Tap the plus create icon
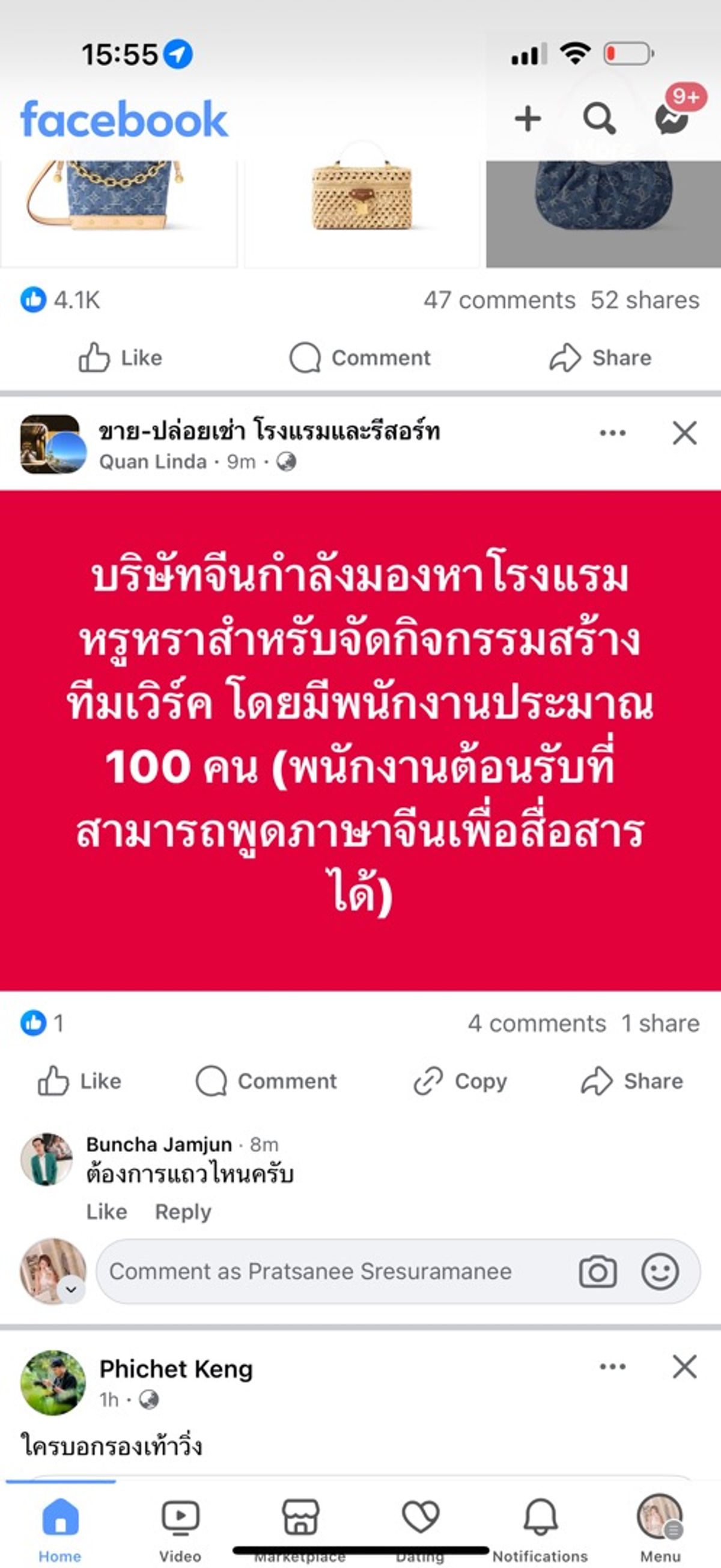 point(528,118)
